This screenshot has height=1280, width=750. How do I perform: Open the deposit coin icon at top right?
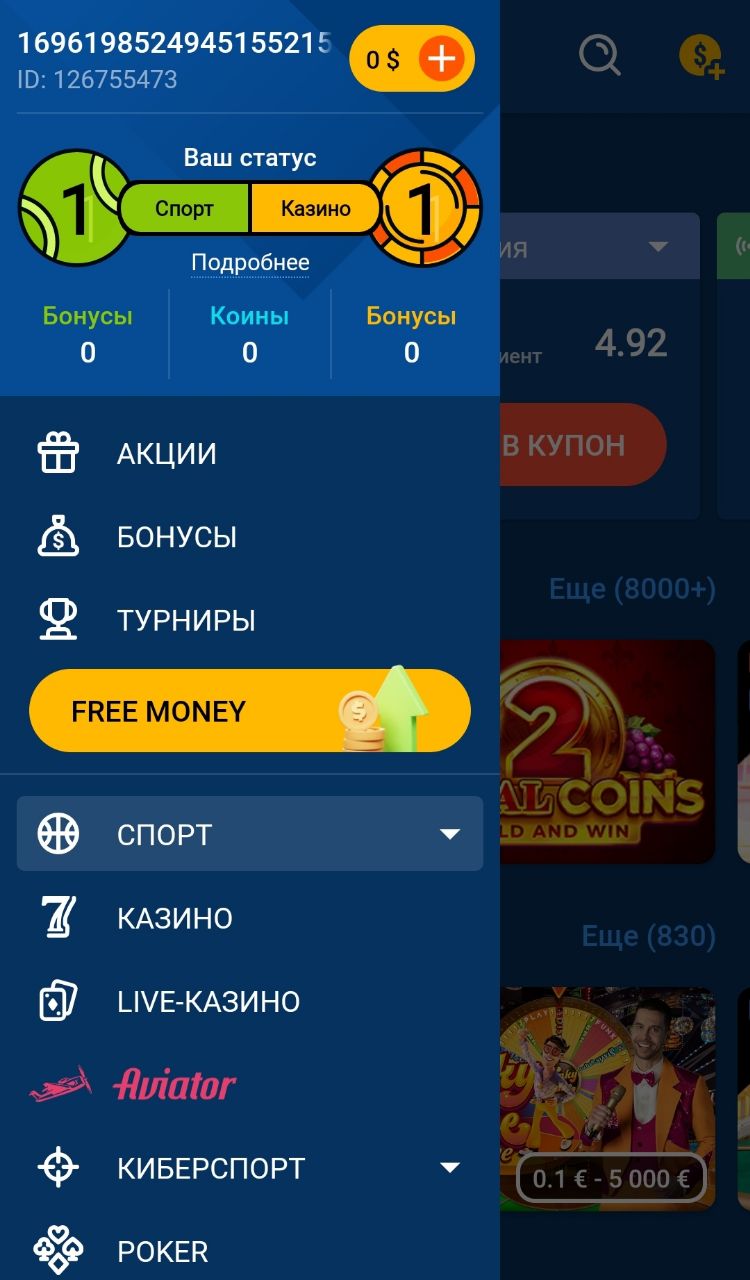click(701, 56)
